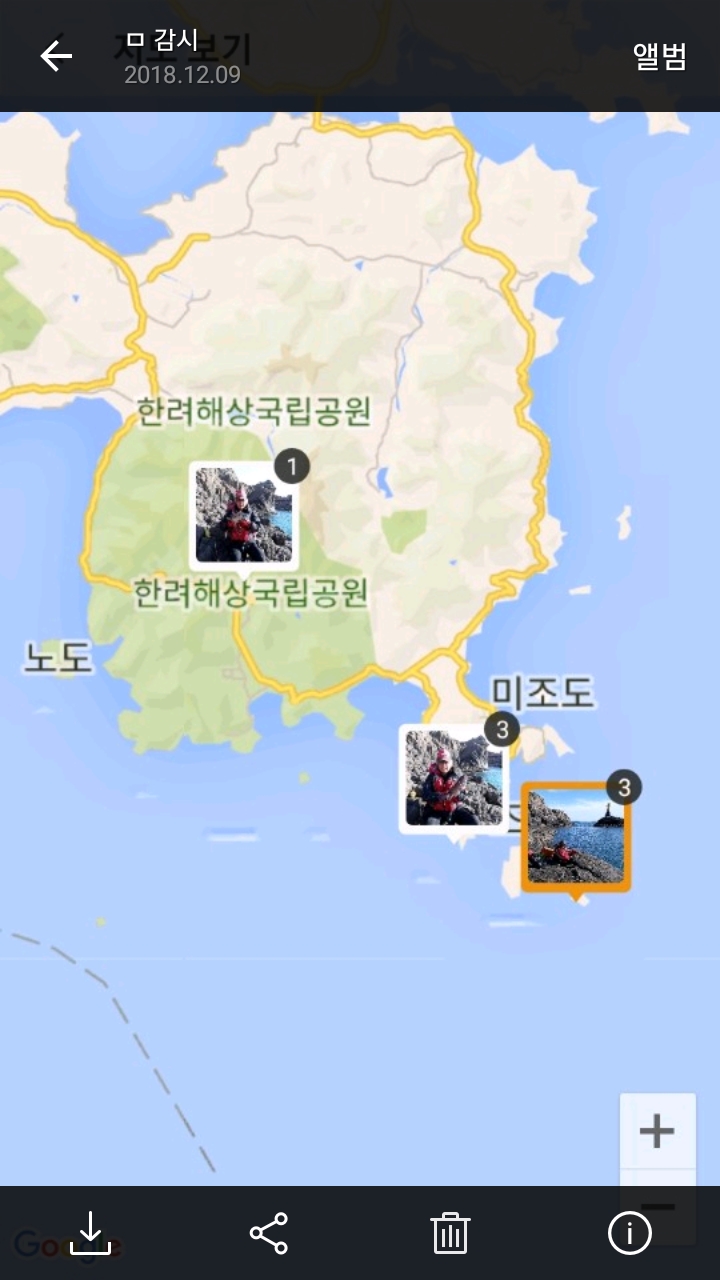The width and height of the screenshot is (720, 1280).
Task: Delete photo with trash icon
Action: pyautogui.click(x=449, y=1233)
